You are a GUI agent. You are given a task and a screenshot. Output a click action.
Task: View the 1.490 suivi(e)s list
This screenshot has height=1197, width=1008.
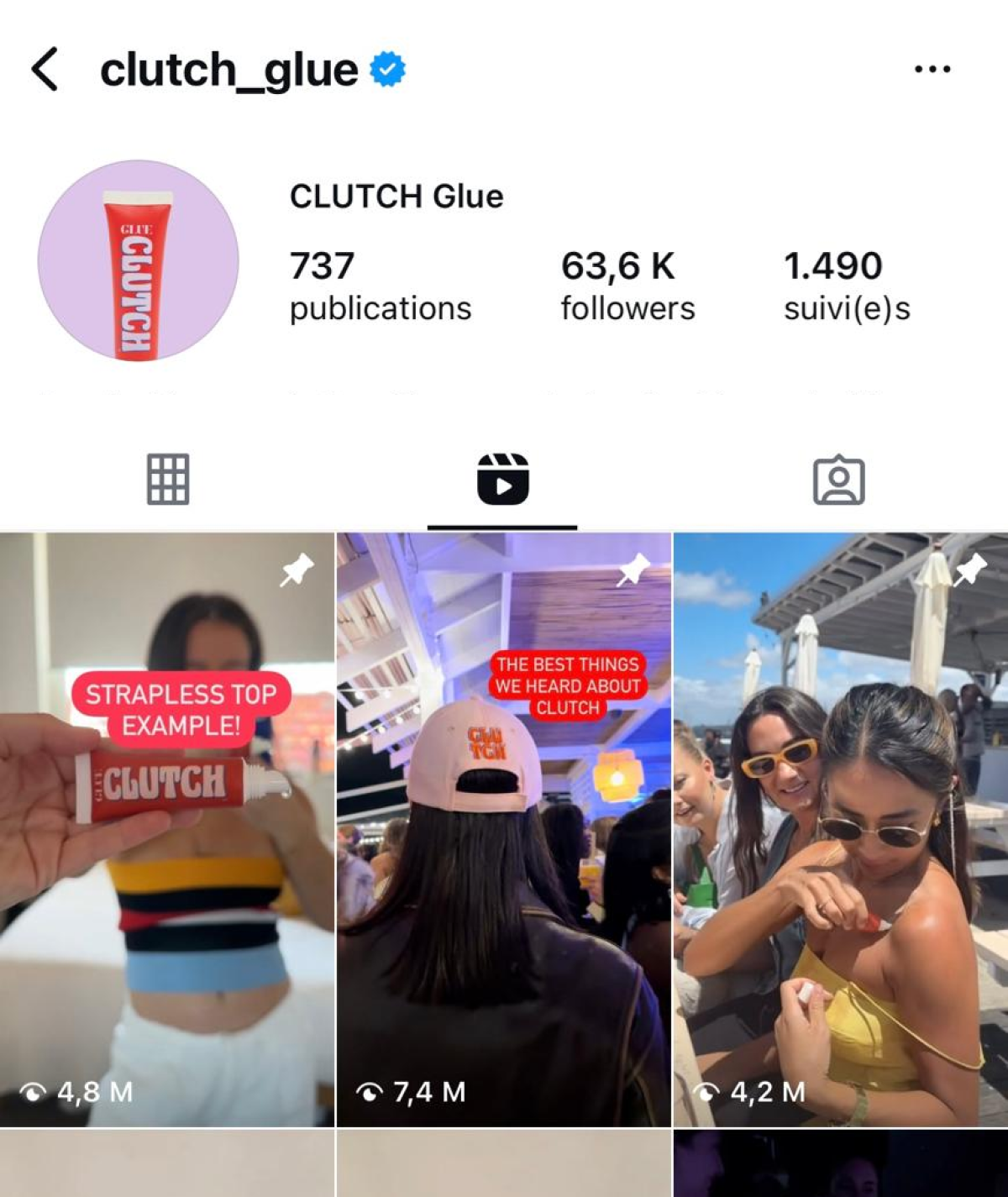(x=846, y=286)
